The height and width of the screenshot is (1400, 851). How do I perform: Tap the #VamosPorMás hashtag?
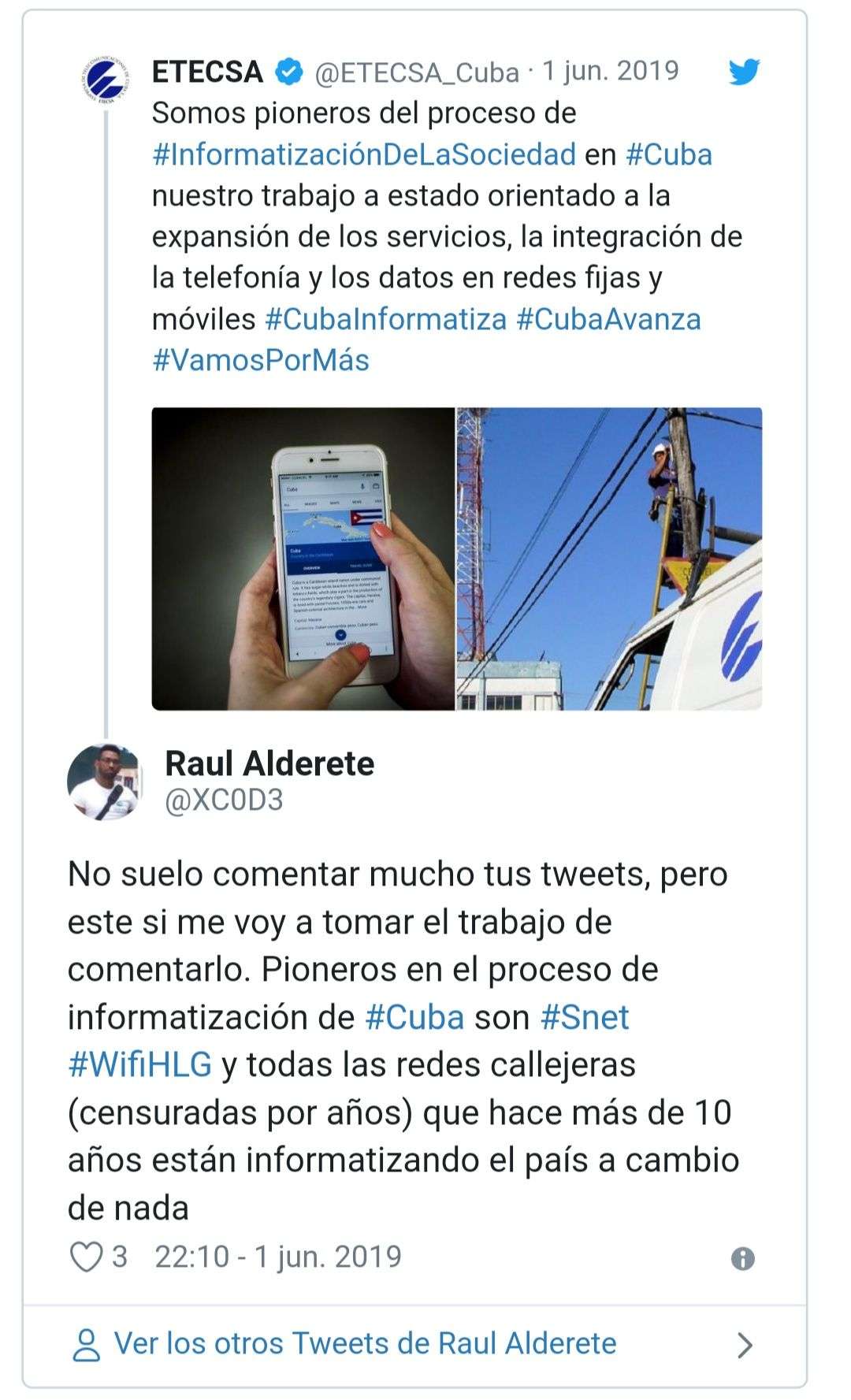(x=260, y=360)
